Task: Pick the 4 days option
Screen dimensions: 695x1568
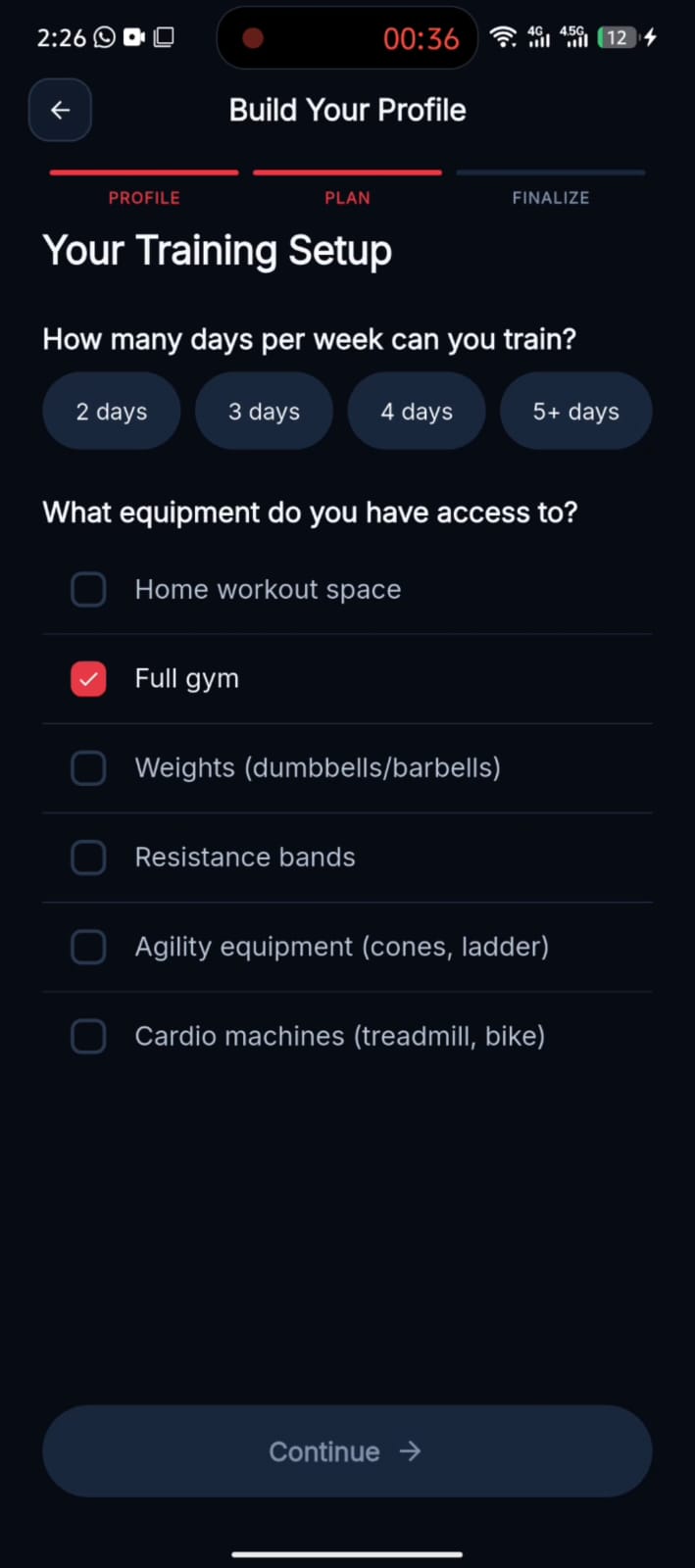Action: (x=417, y=412)
